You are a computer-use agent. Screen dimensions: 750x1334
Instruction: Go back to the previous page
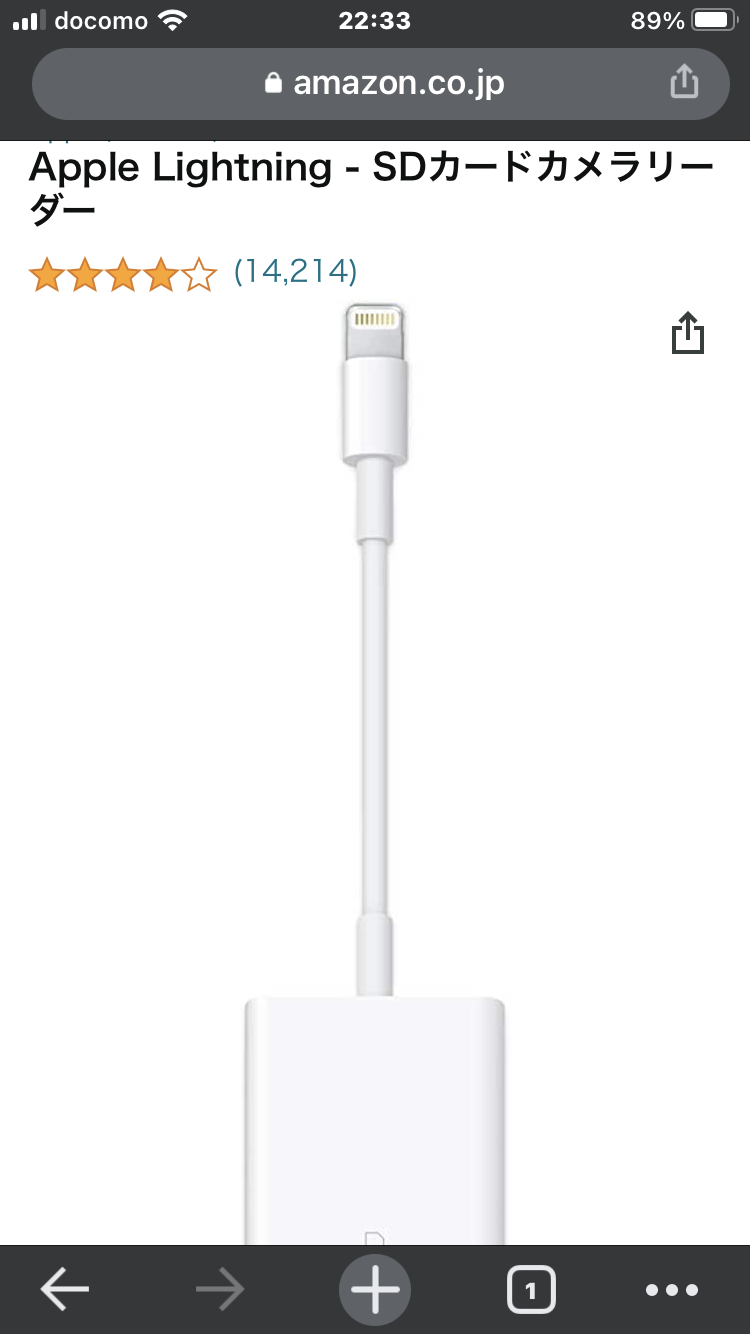point(65,1290)
